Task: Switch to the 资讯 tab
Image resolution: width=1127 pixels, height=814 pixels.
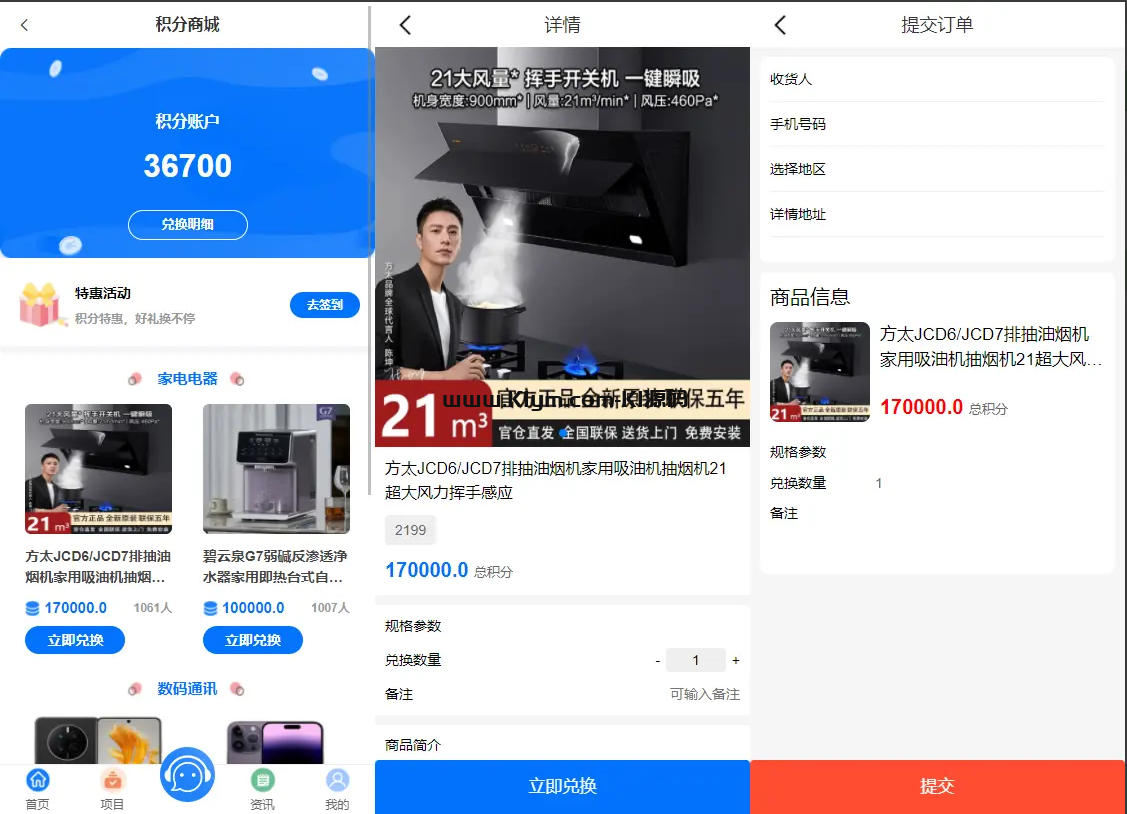Action: [262, 789]
